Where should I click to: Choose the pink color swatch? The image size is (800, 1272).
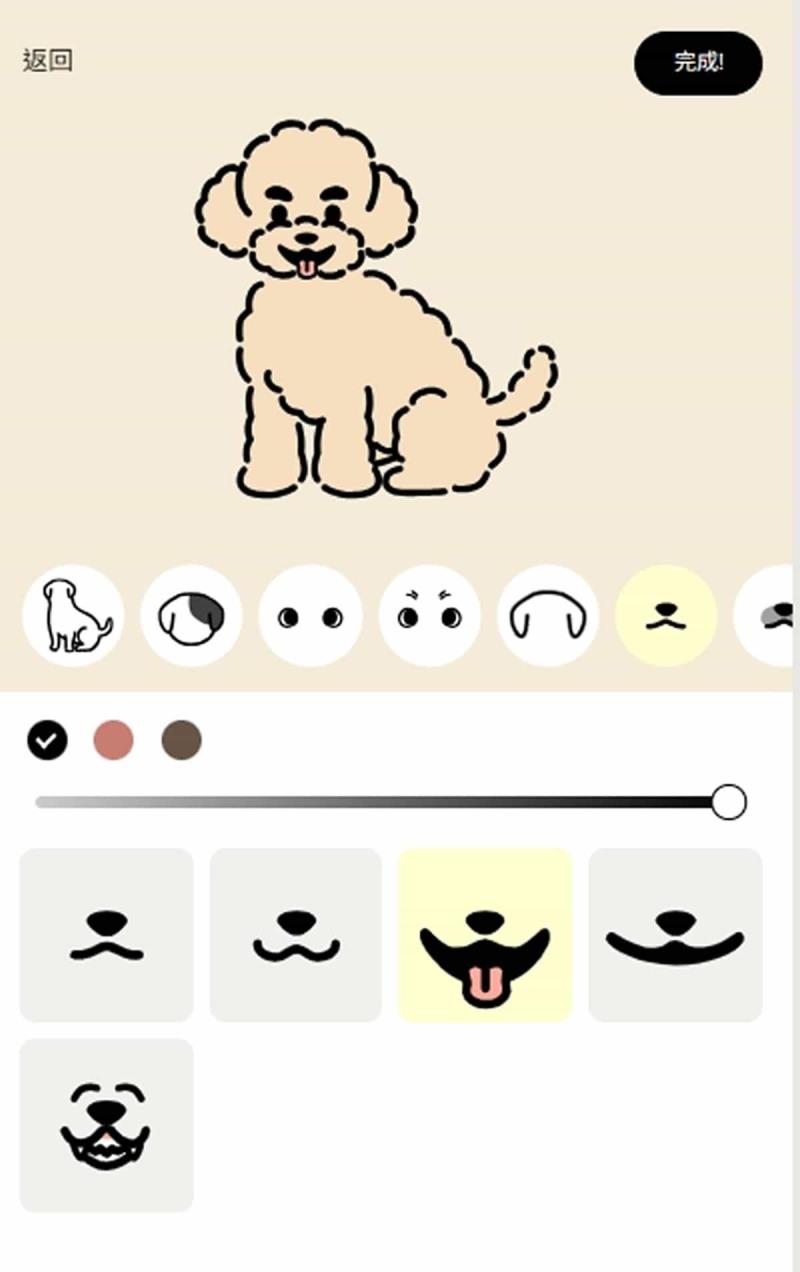(113, 741)
